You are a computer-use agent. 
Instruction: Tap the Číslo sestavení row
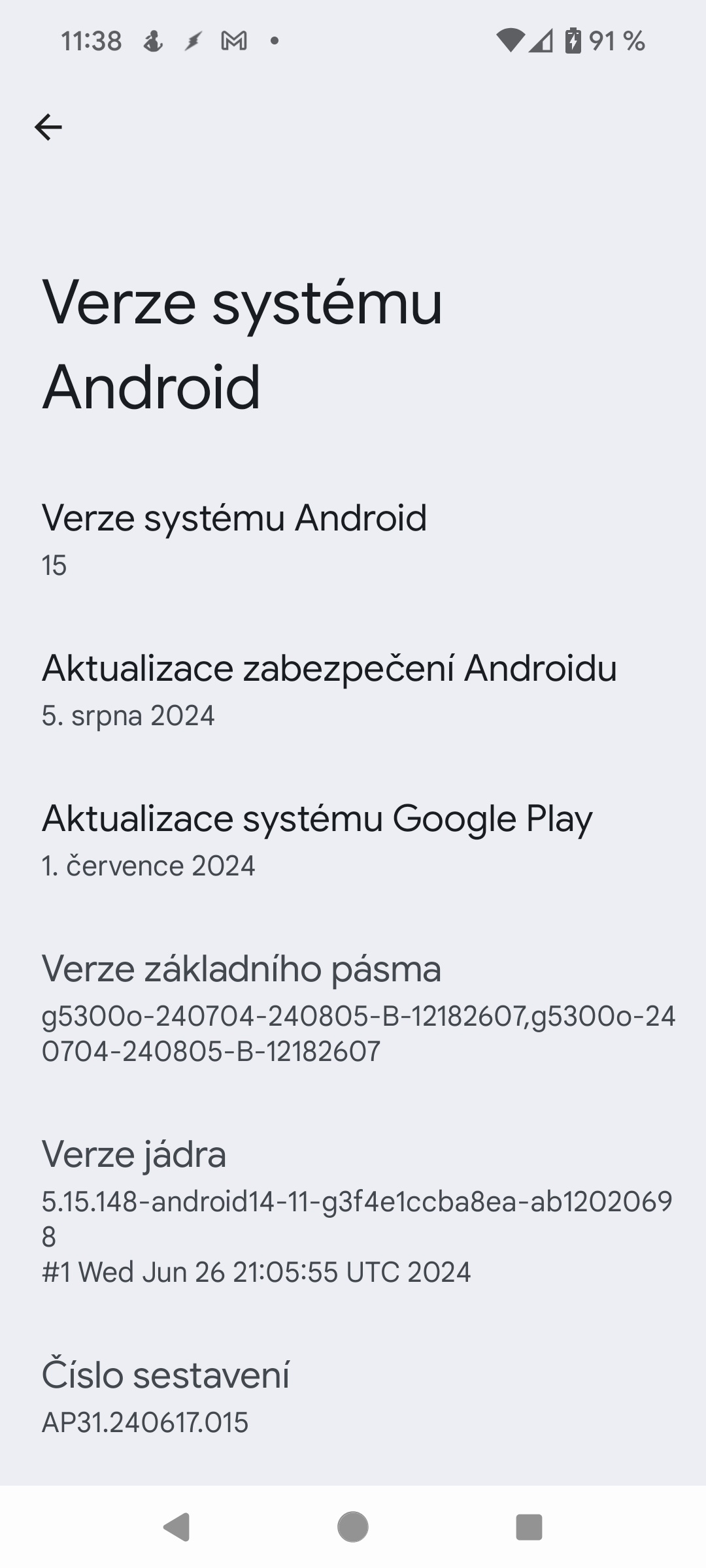coord(353,1397)
